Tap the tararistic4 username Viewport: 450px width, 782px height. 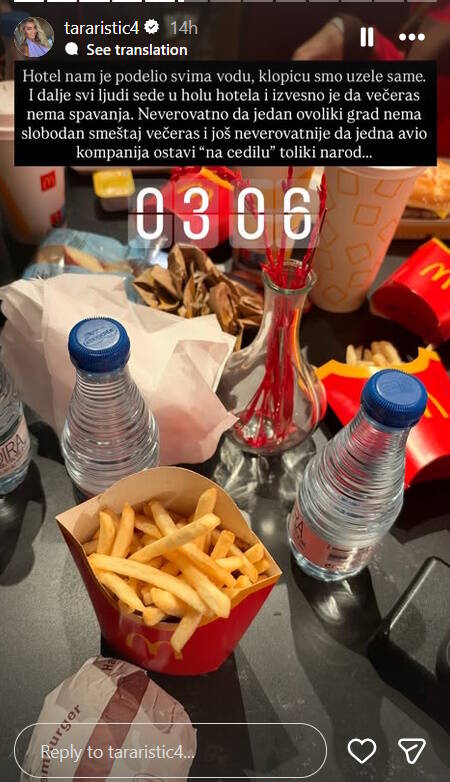pyautogui.click(x=102, y=28)
